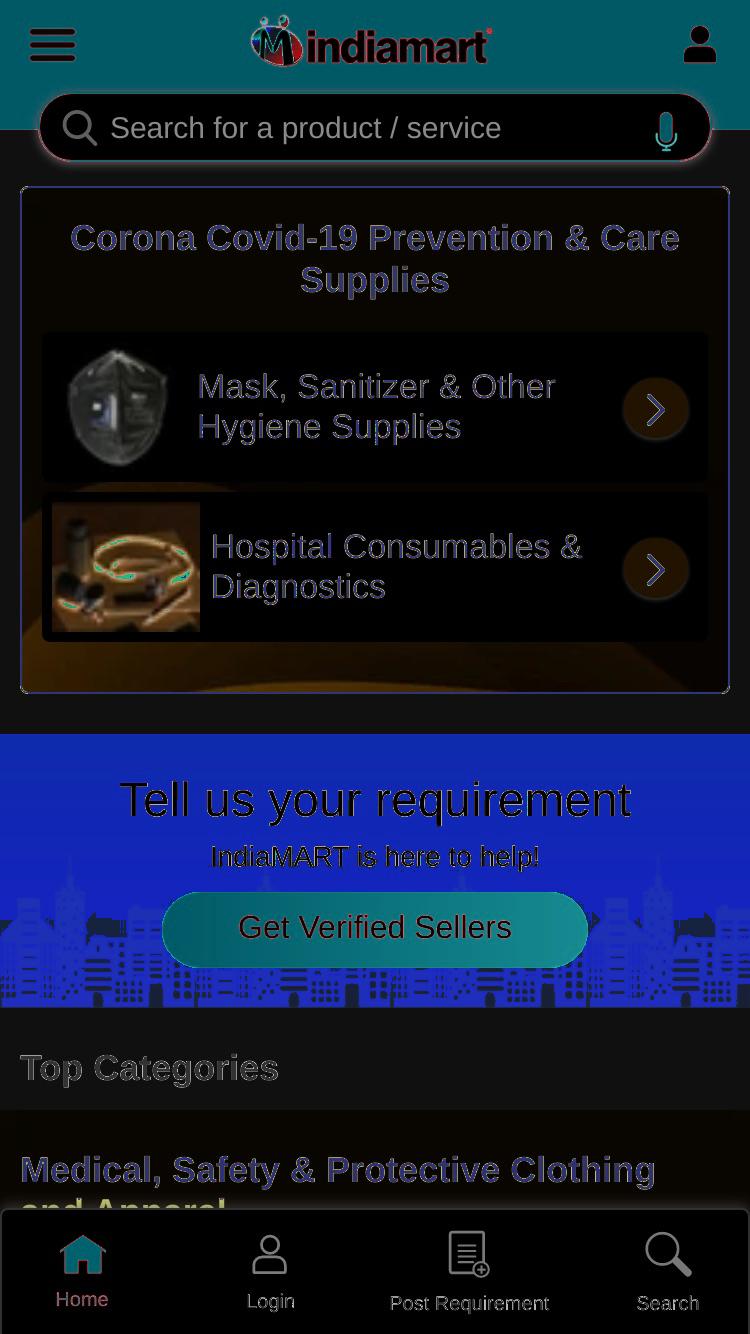
Task: Start voice search with the microphone
Action: tap(666, 131)
